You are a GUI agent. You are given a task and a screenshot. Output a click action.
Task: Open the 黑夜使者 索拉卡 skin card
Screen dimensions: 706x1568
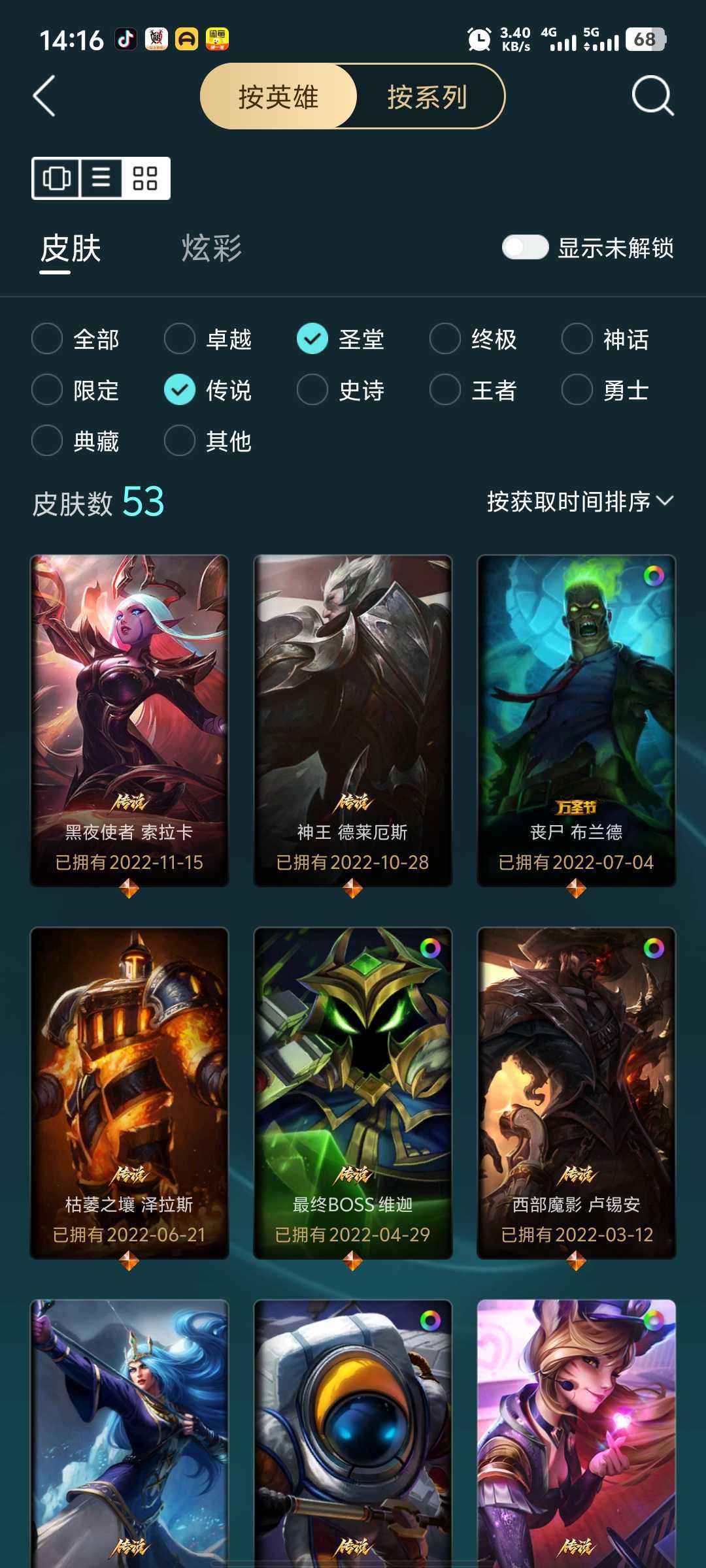tap(129, 721)
